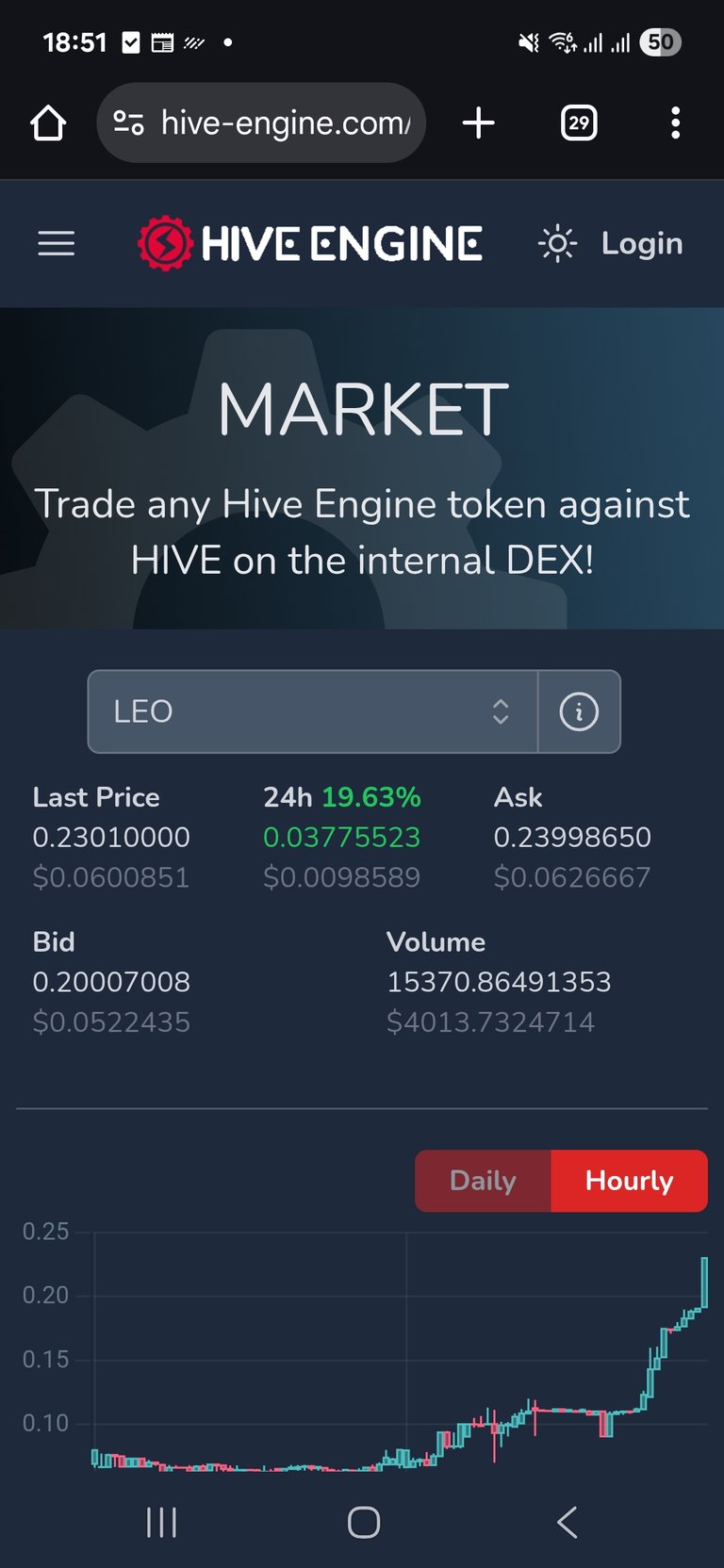Open the LEO token dropdown
Image resolution: width=724 pixels, height=1568 pixels.
313,711
